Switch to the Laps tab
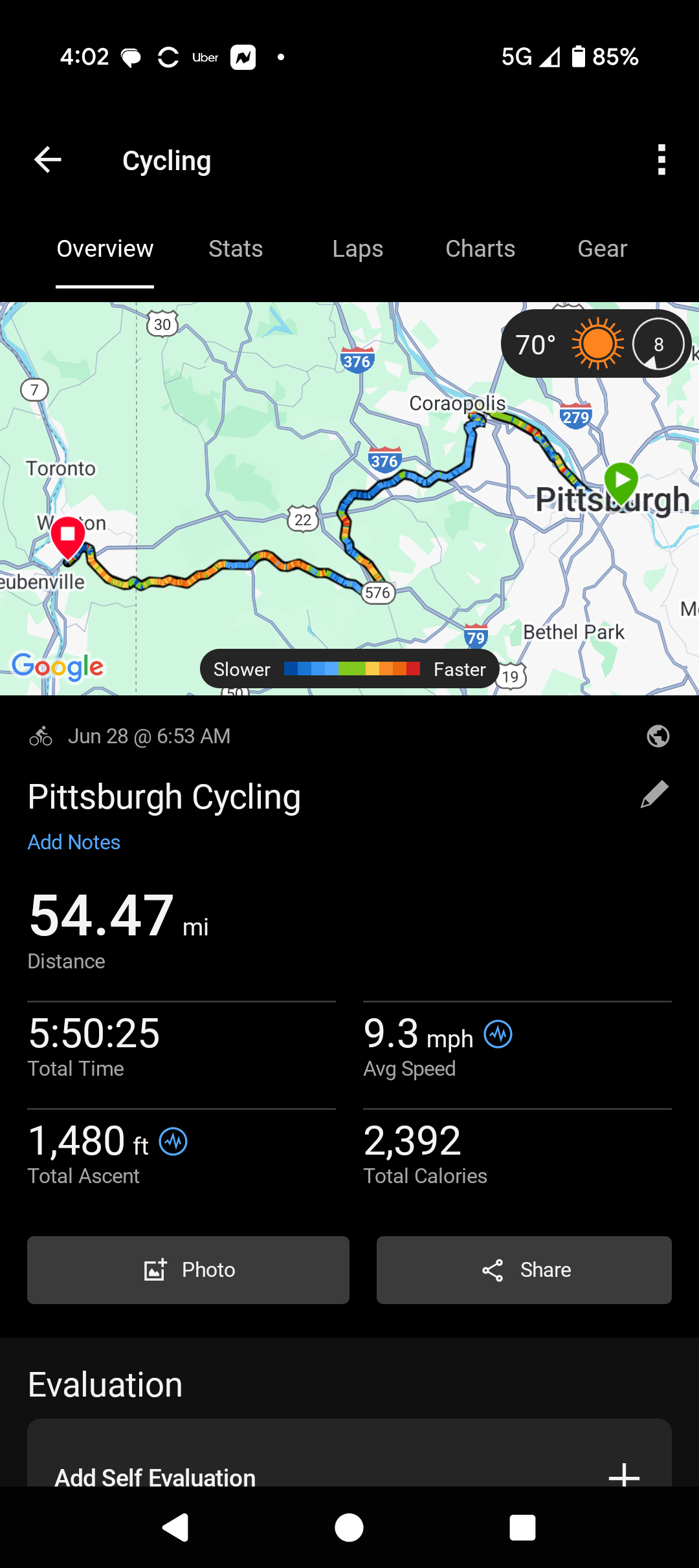Screen dimensions: 699x1568 pos(357,249)
